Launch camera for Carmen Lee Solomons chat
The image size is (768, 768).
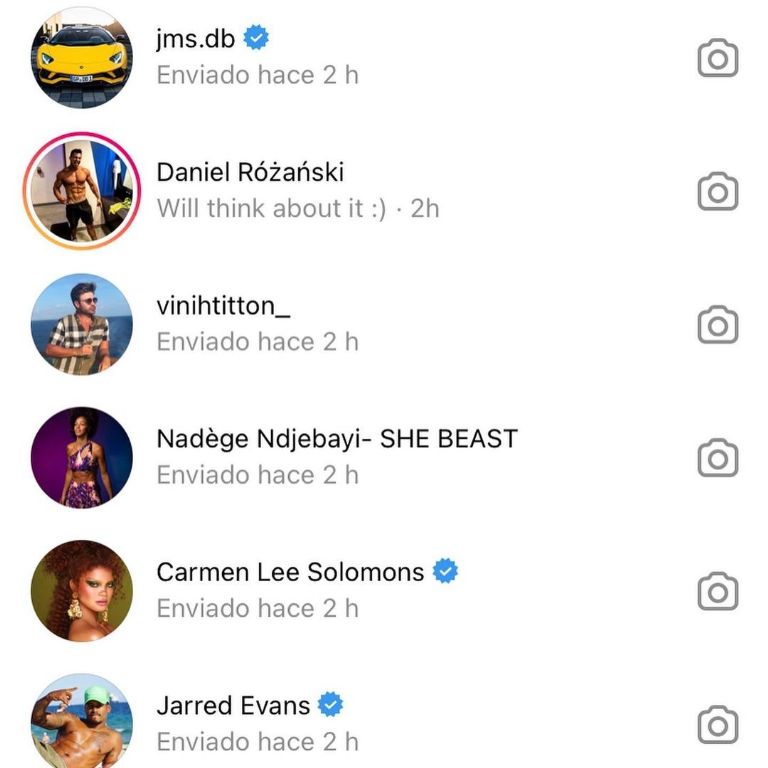pyautogui.click(x=717, y=591)
